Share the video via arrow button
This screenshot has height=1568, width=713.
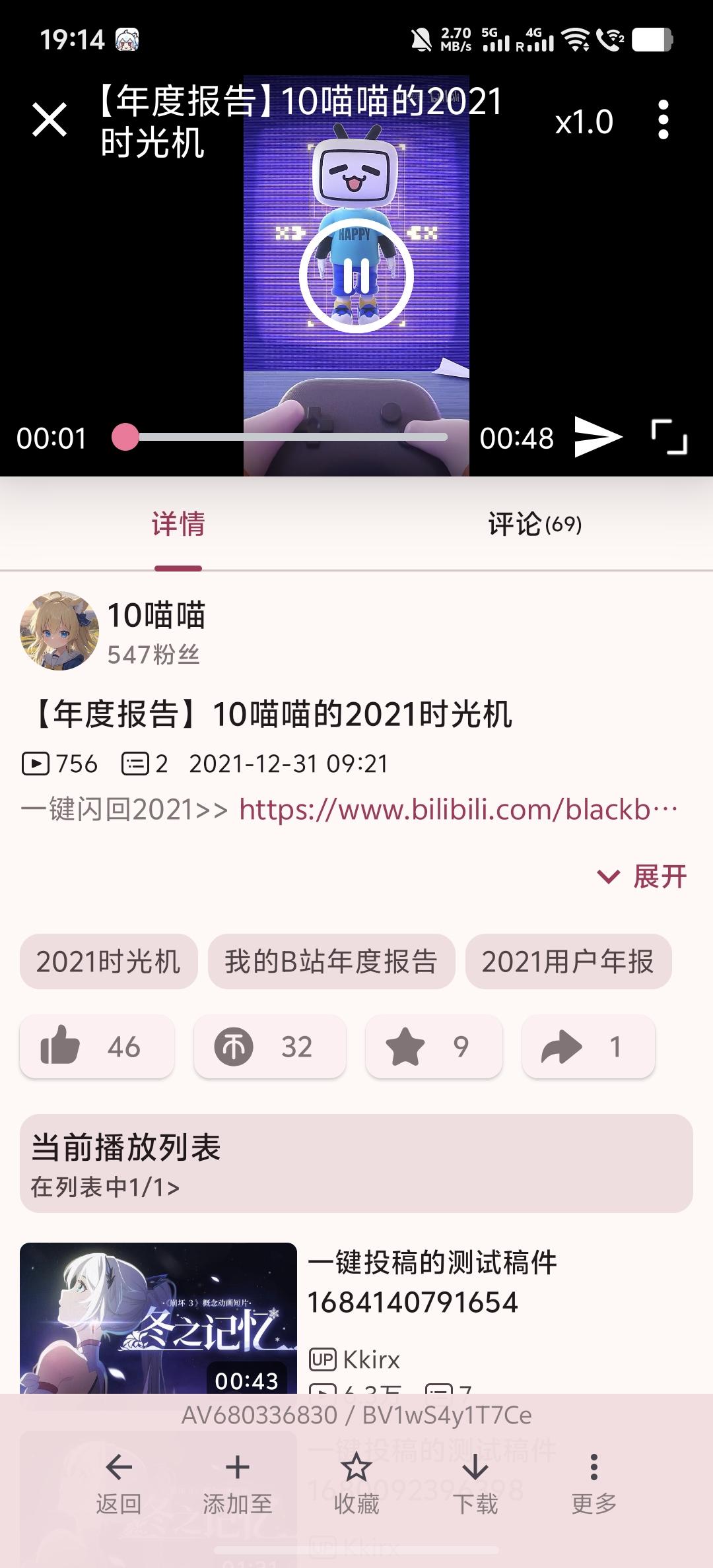(x=588, y=1047)
